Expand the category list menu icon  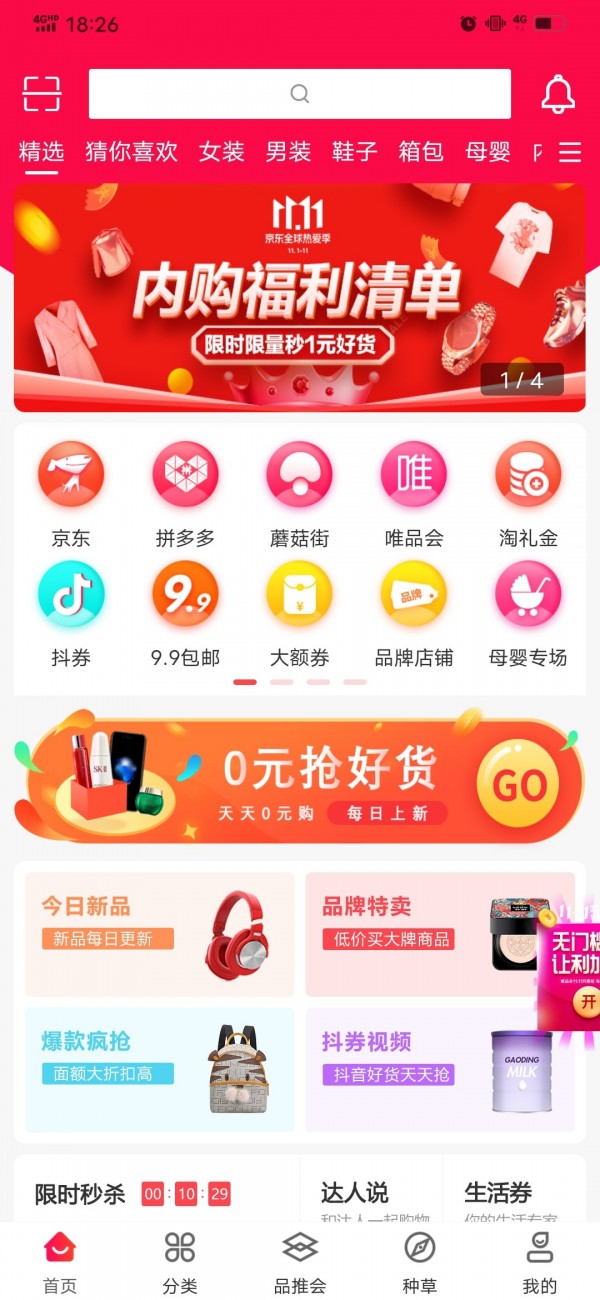coord(570,152)
